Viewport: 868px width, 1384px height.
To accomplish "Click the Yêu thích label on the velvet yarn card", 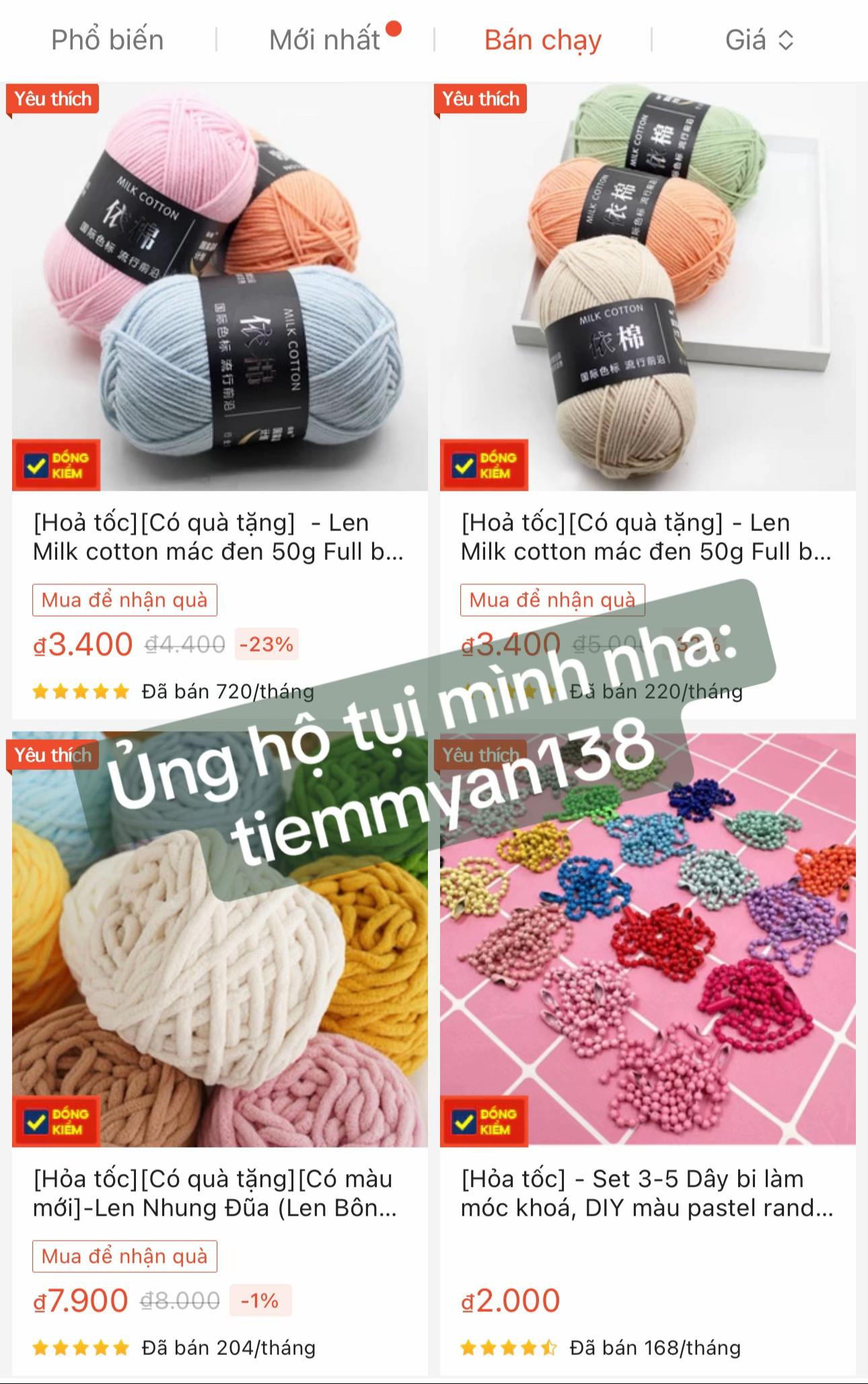I will click(52, 755).
